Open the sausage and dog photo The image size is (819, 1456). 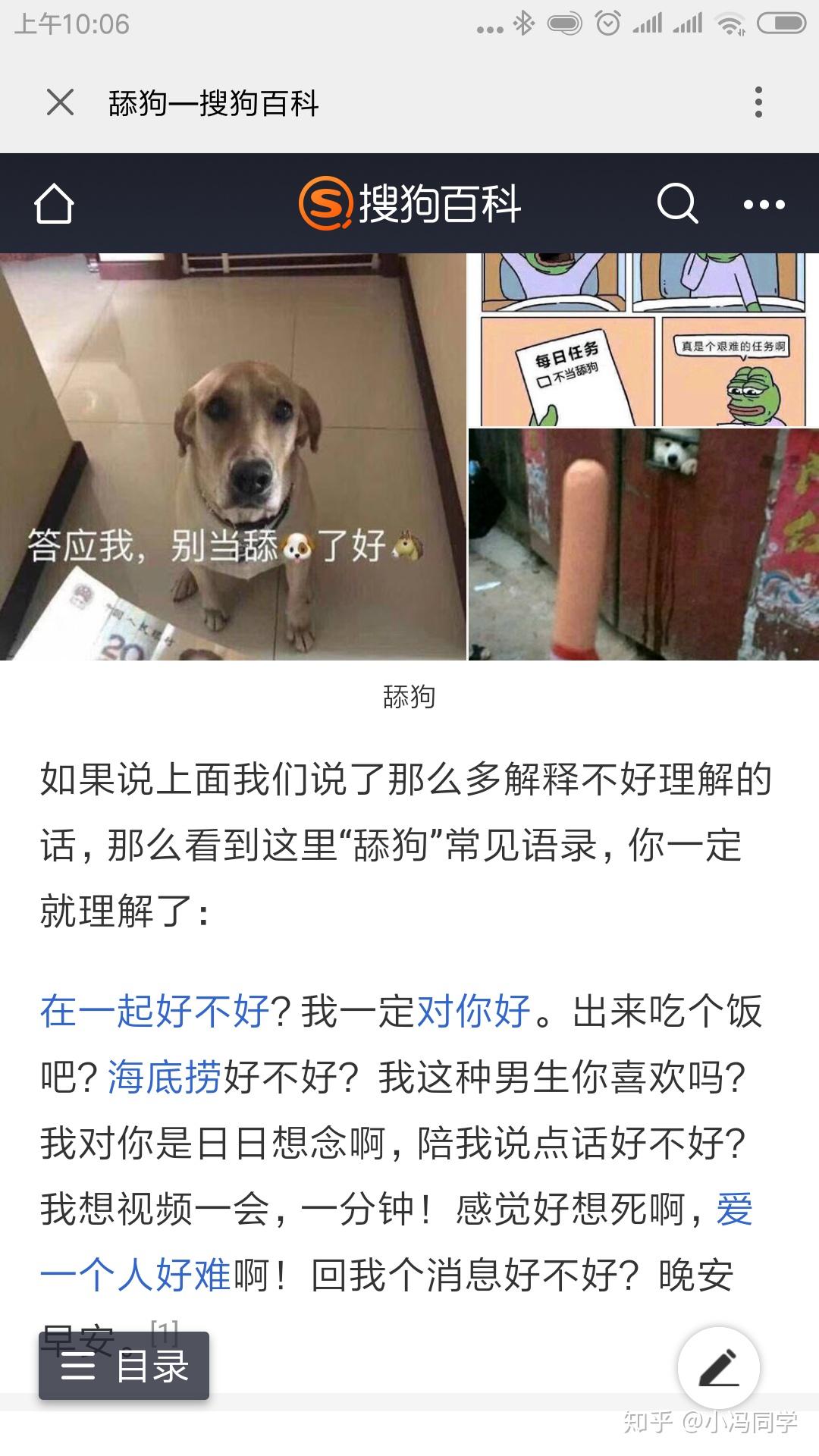[643, 544]
